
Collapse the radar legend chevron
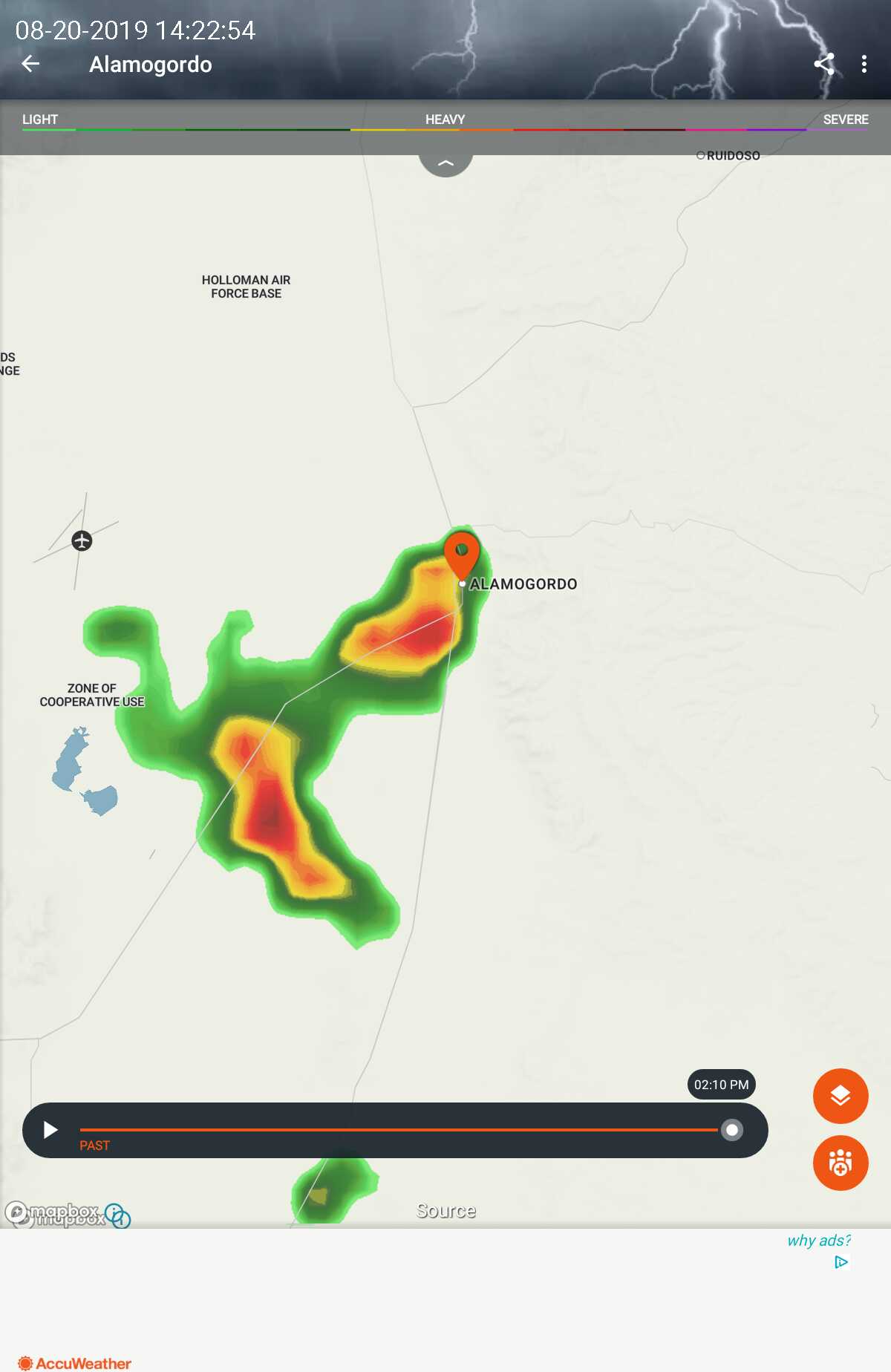[x=446, y=163]
